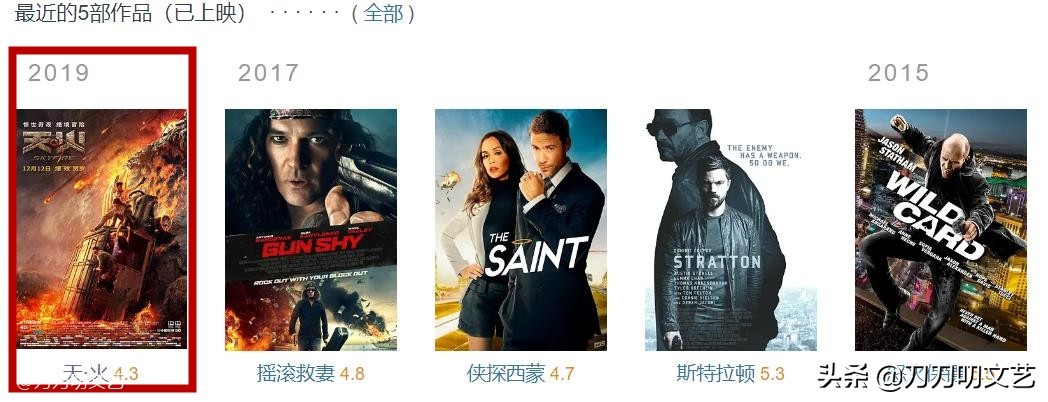Select The Saint movie poster
Screen dimensions: 1048x402
(x=521, y=229)
